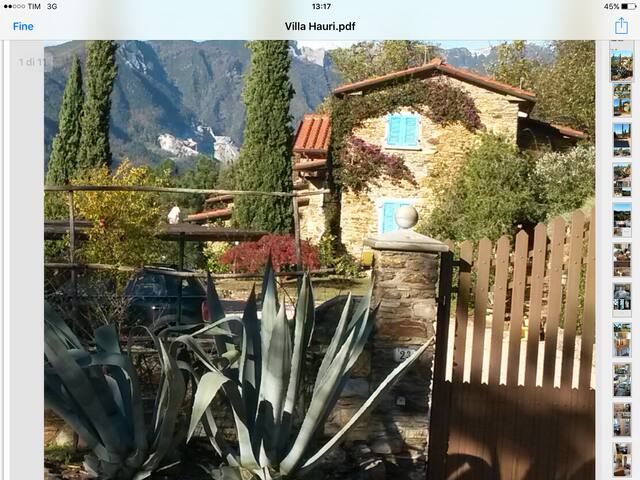Jump to page 4 thumbnail in sidebar
Viewport: 640px width, 480px height.
coord(622,180)
